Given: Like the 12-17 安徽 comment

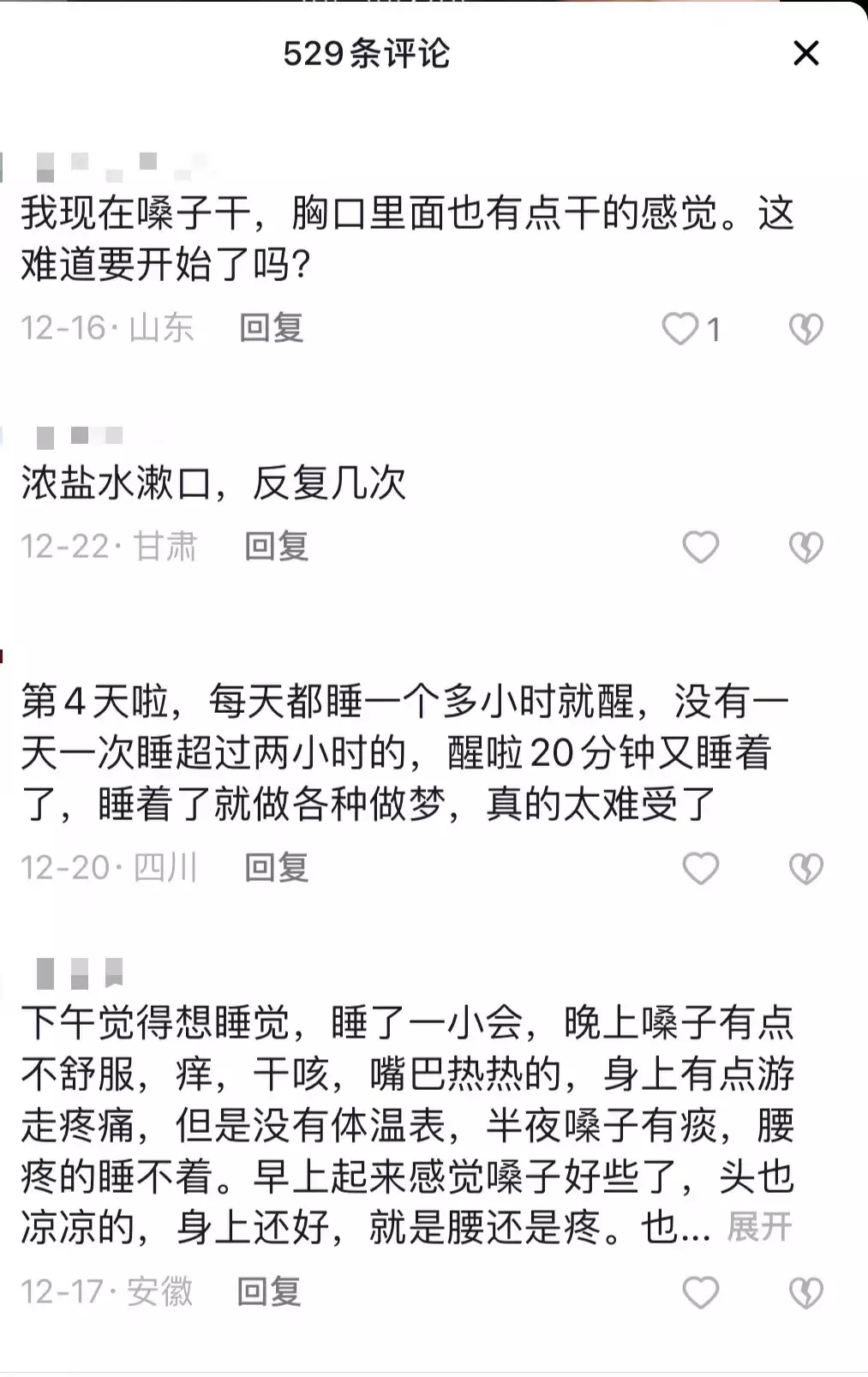Looking at the screenshot, I should [700, 1292].
